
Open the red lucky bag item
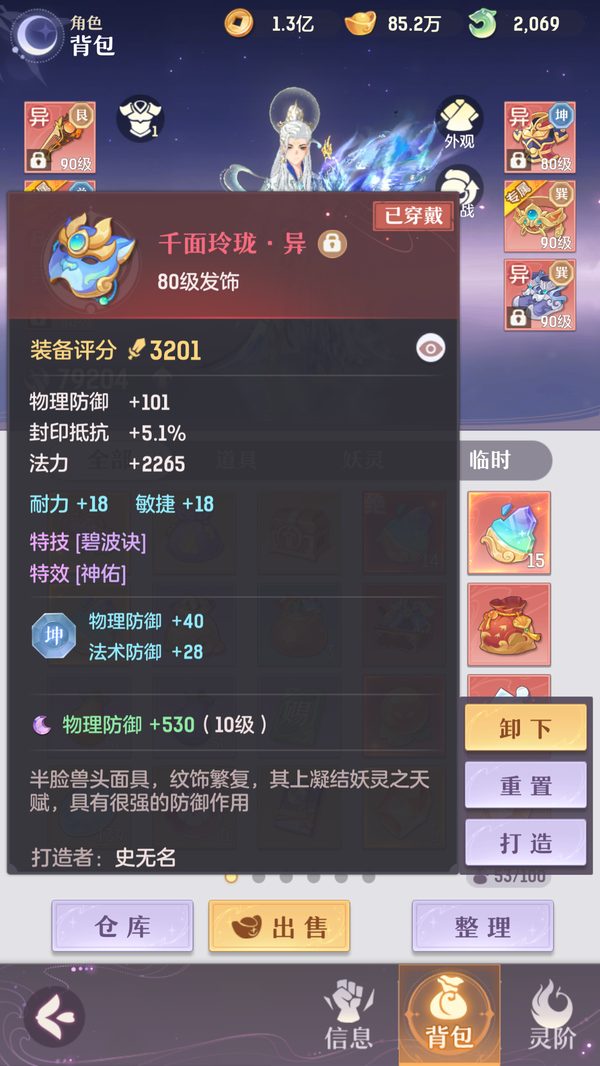(x=509, y=624)
